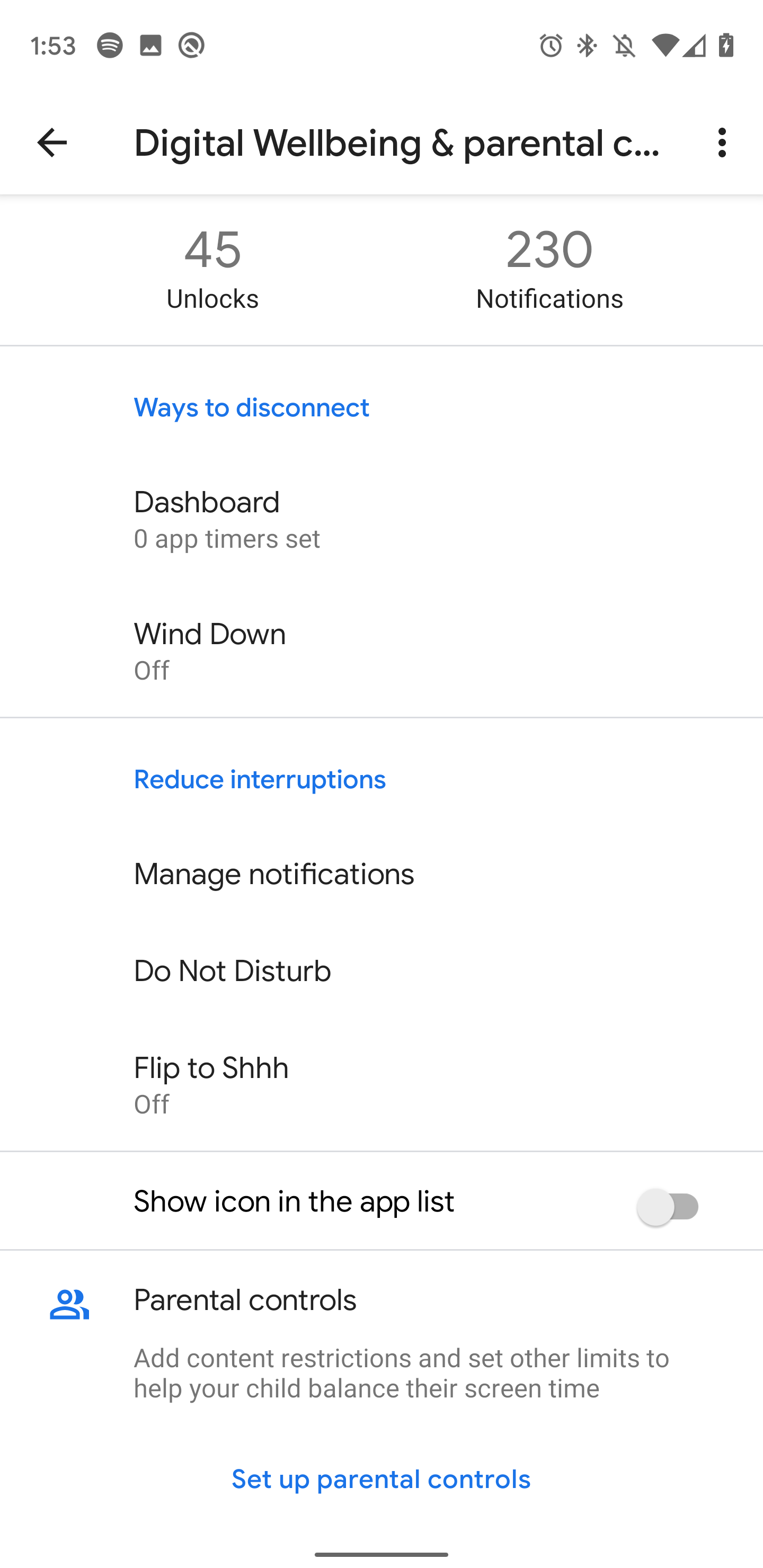The width and height of the screenshot is (763, 1568).
Task: Open the Dashboard app timers
Action: pos(381,520)
